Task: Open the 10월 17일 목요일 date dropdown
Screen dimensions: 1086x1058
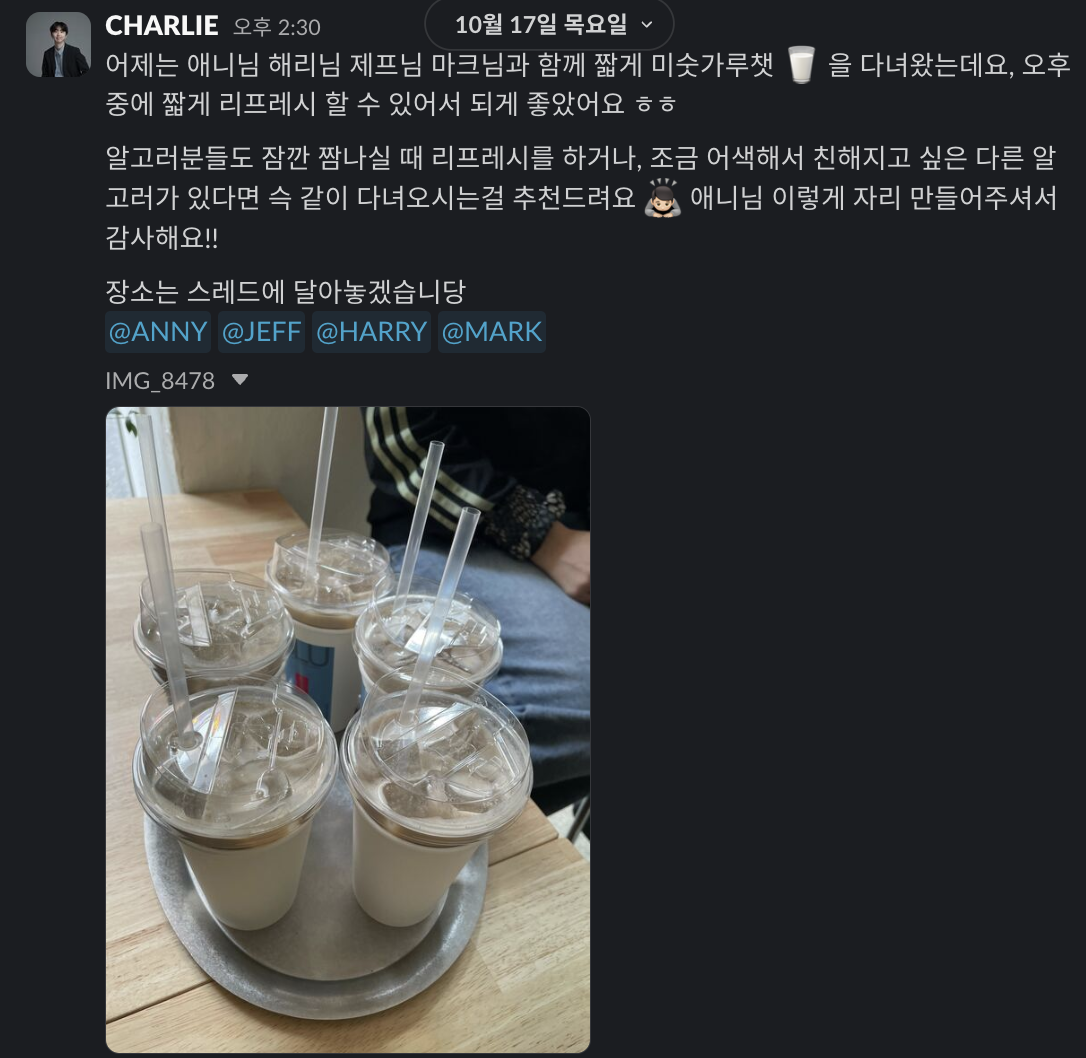Action: [549, 24]
